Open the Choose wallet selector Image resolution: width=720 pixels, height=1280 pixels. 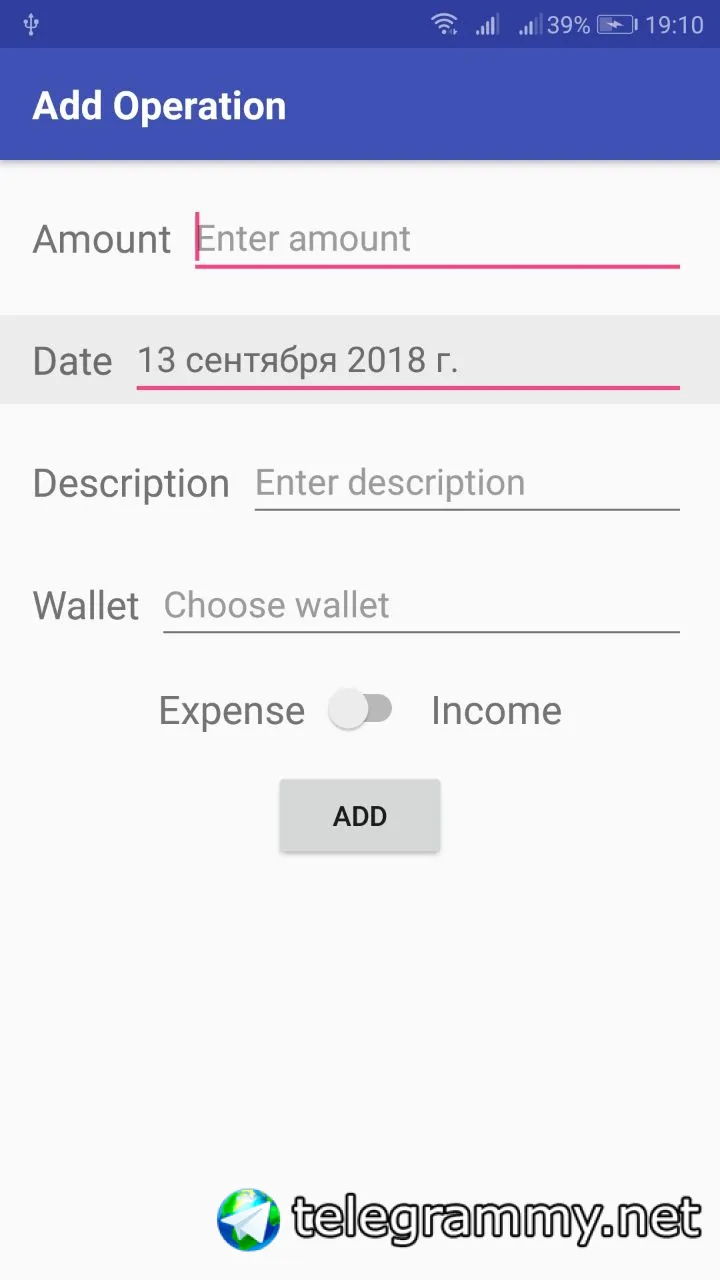coord(421,605)
